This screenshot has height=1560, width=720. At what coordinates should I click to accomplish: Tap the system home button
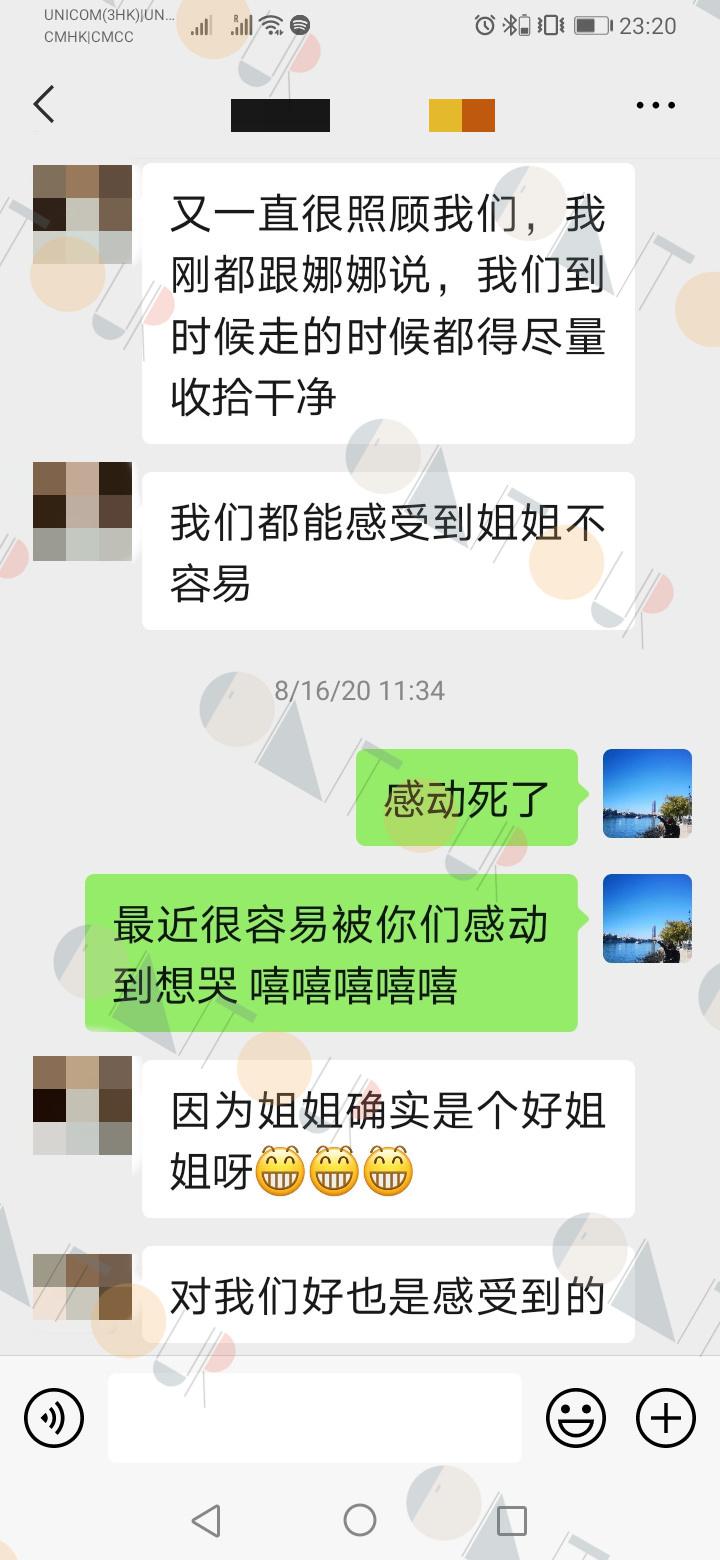tap(360, 1520)
